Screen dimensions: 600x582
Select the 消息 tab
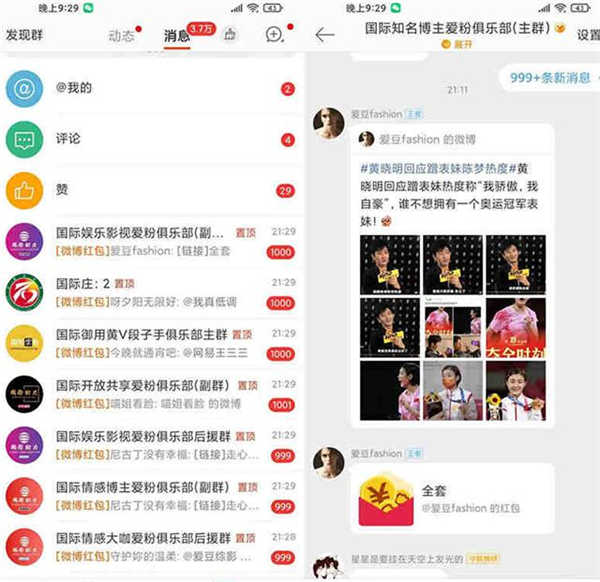(176, 35)
